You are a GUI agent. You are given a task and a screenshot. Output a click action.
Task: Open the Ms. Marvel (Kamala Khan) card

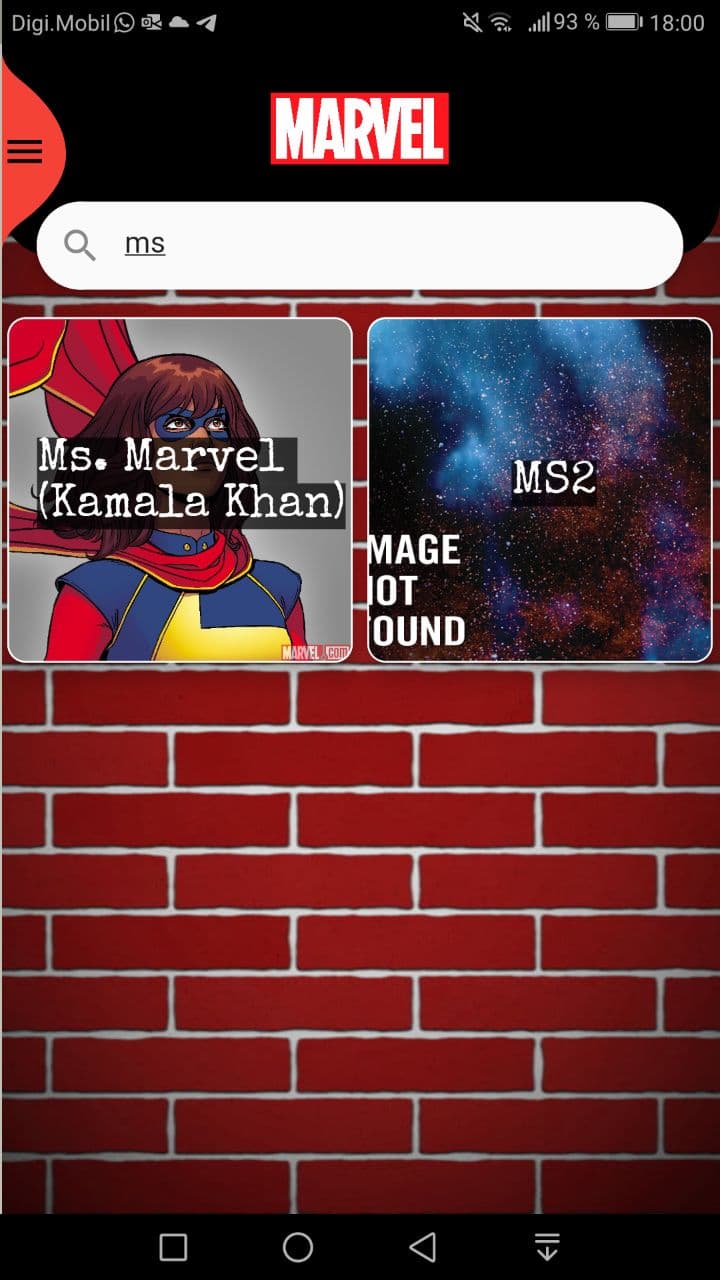click(x=180, y=490)
